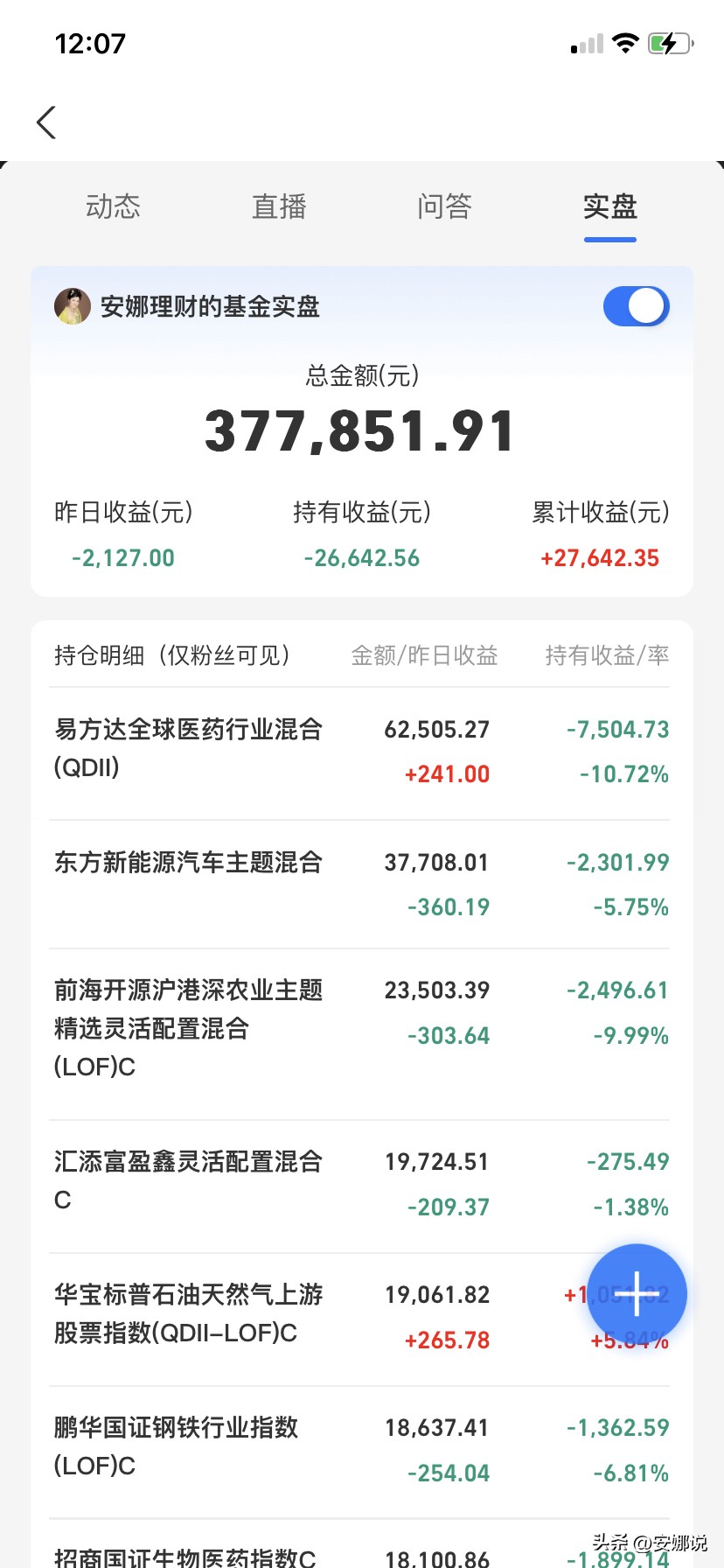Disable the 基金实盘 sharing toggle switch
Screen dimensions: 724x1568
pos(636,306)
